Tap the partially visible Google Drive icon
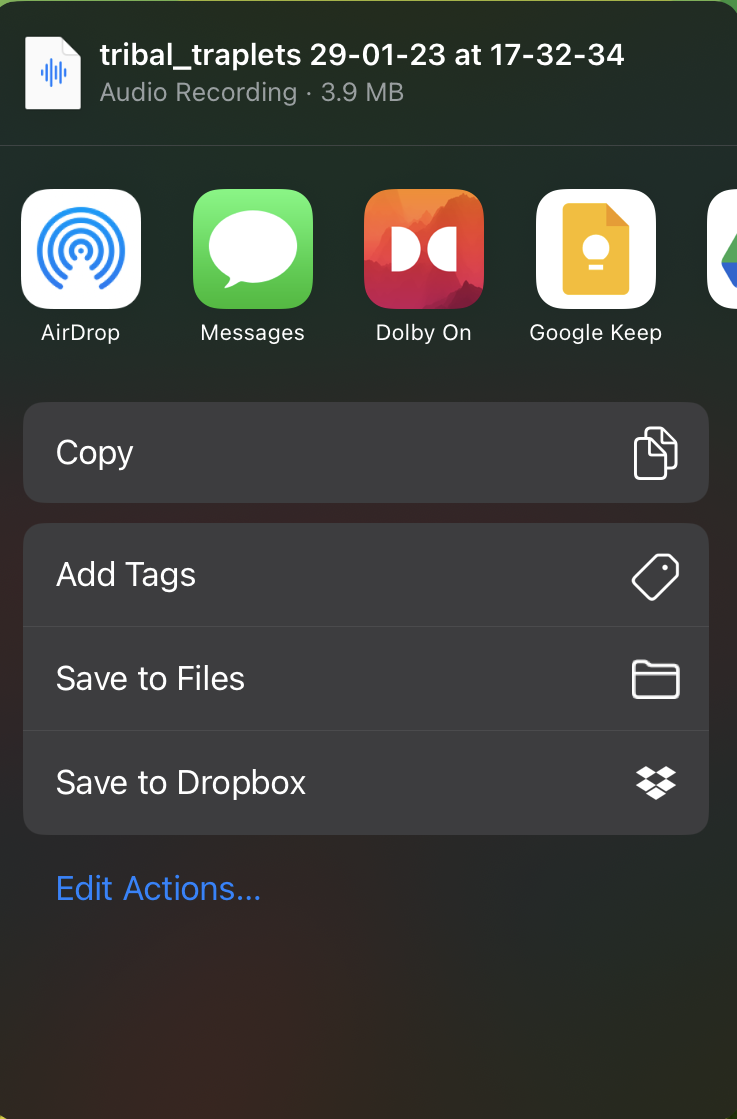Viewport: 737px width, 1119px height. pyautogui.click(x=724, y=249)
